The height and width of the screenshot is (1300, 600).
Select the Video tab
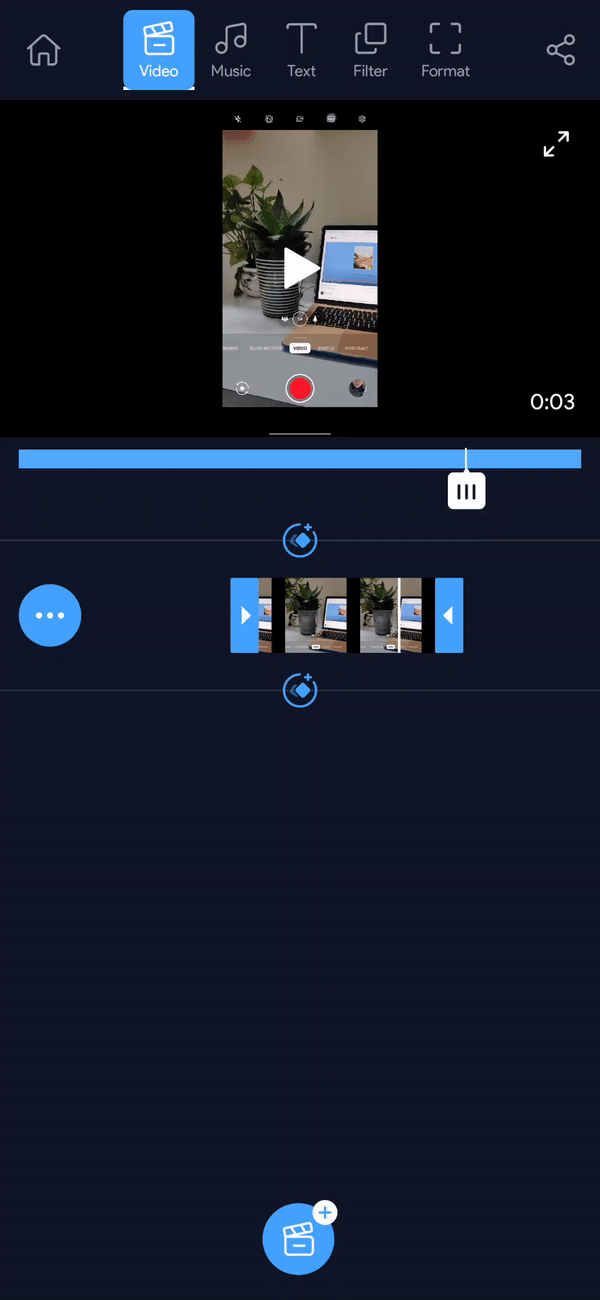point(158,50)
